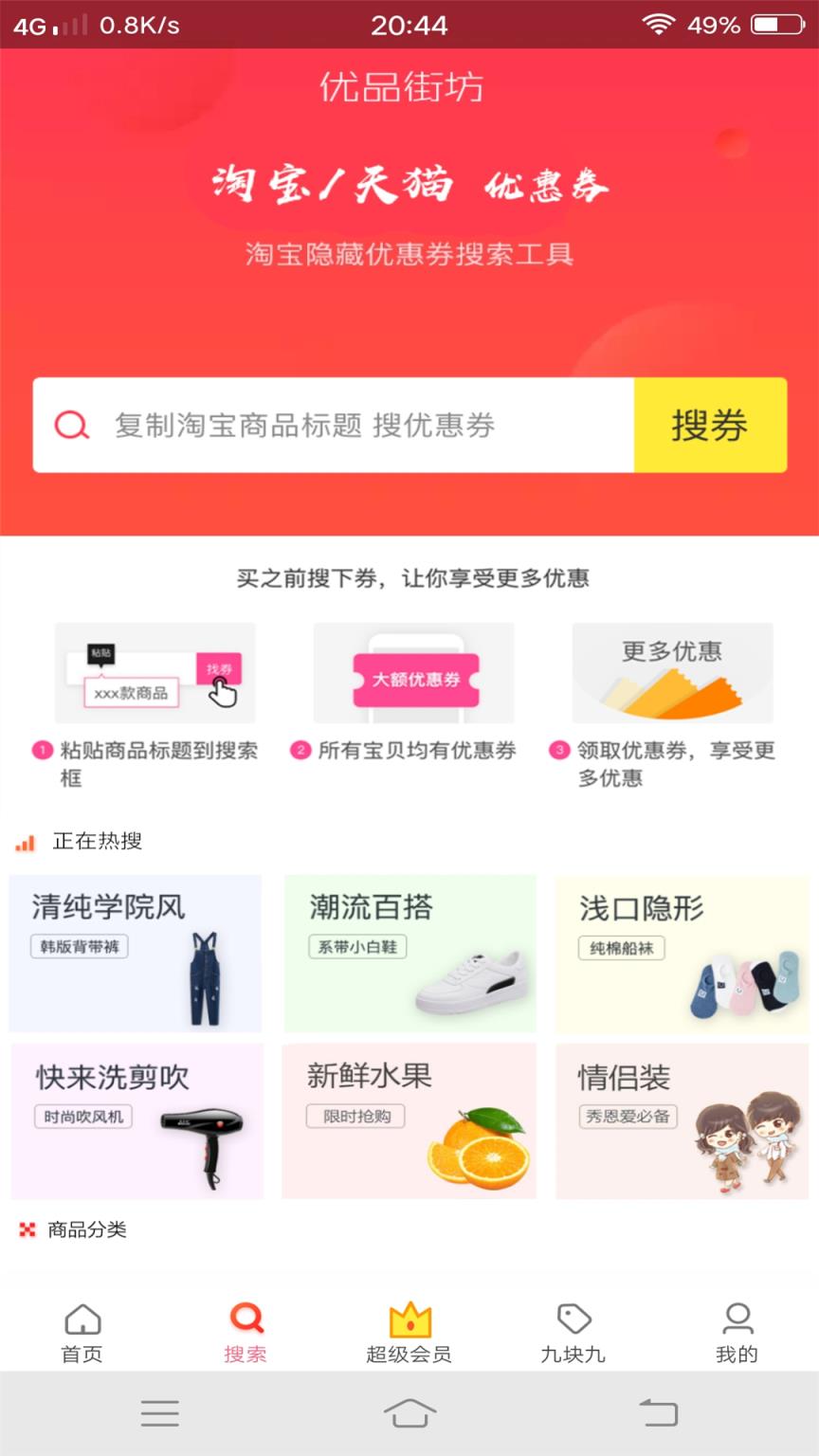Click the 更多优惠 fanned coupons illustration
Viewport: 819px width, 1456px height.
point(672,673)
